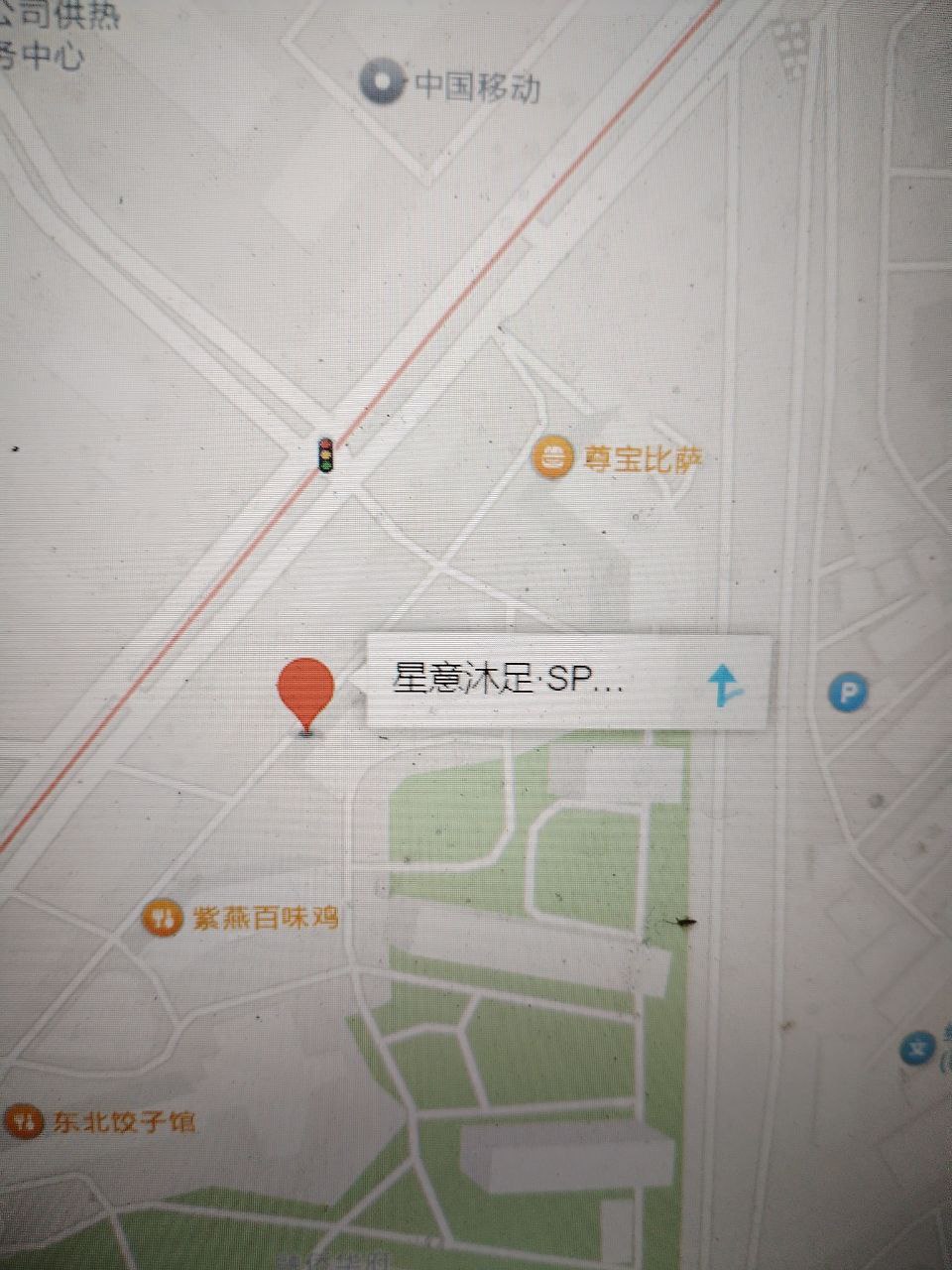Viewport: 952px width, 1270px height.
Task: Open the 中国移动 place marker
Action: tap(381, 83)
